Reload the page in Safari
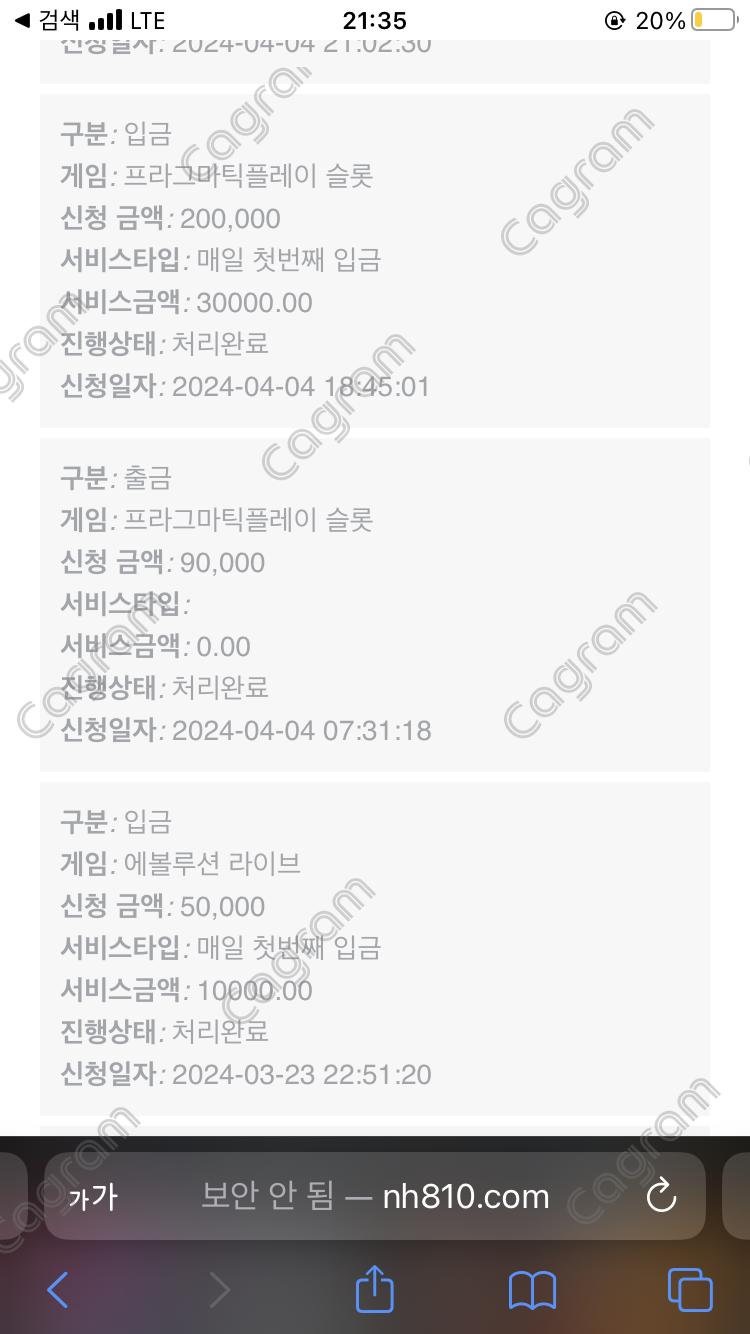The width and height of the screenshot is (750, 1334). click(661, 1196)
